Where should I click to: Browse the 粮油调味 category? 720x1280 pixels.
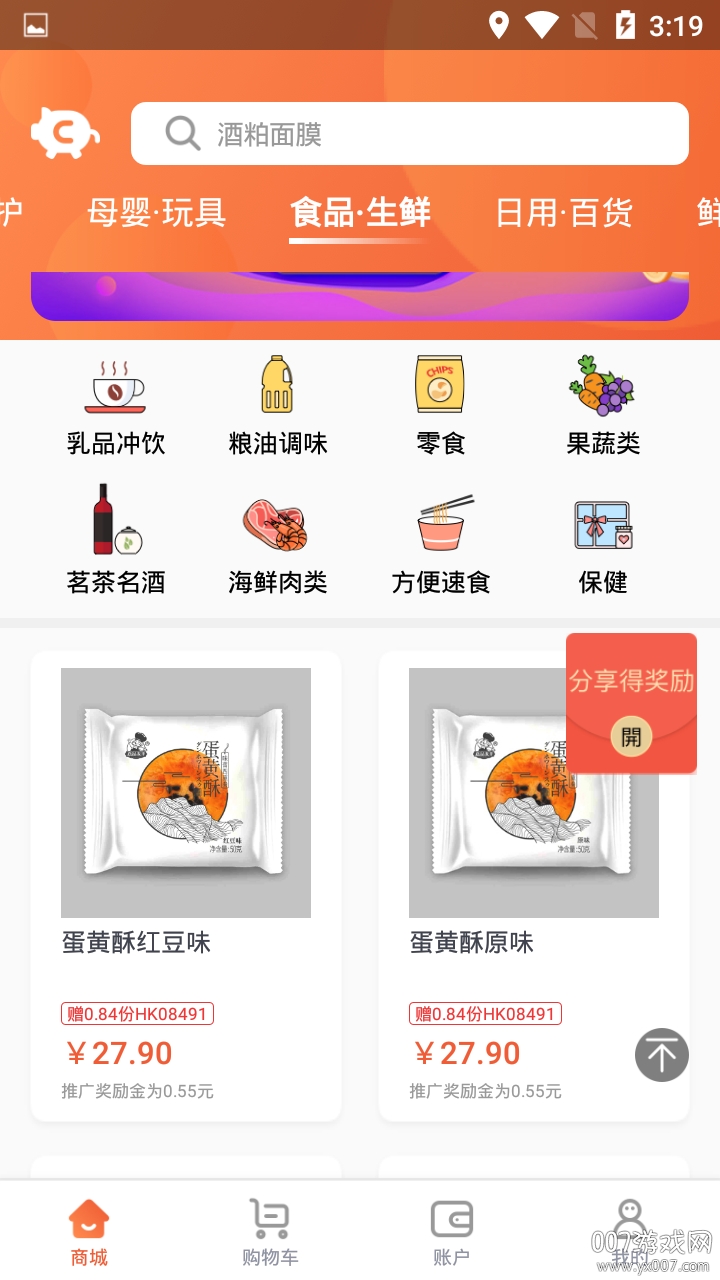[278, 405]
